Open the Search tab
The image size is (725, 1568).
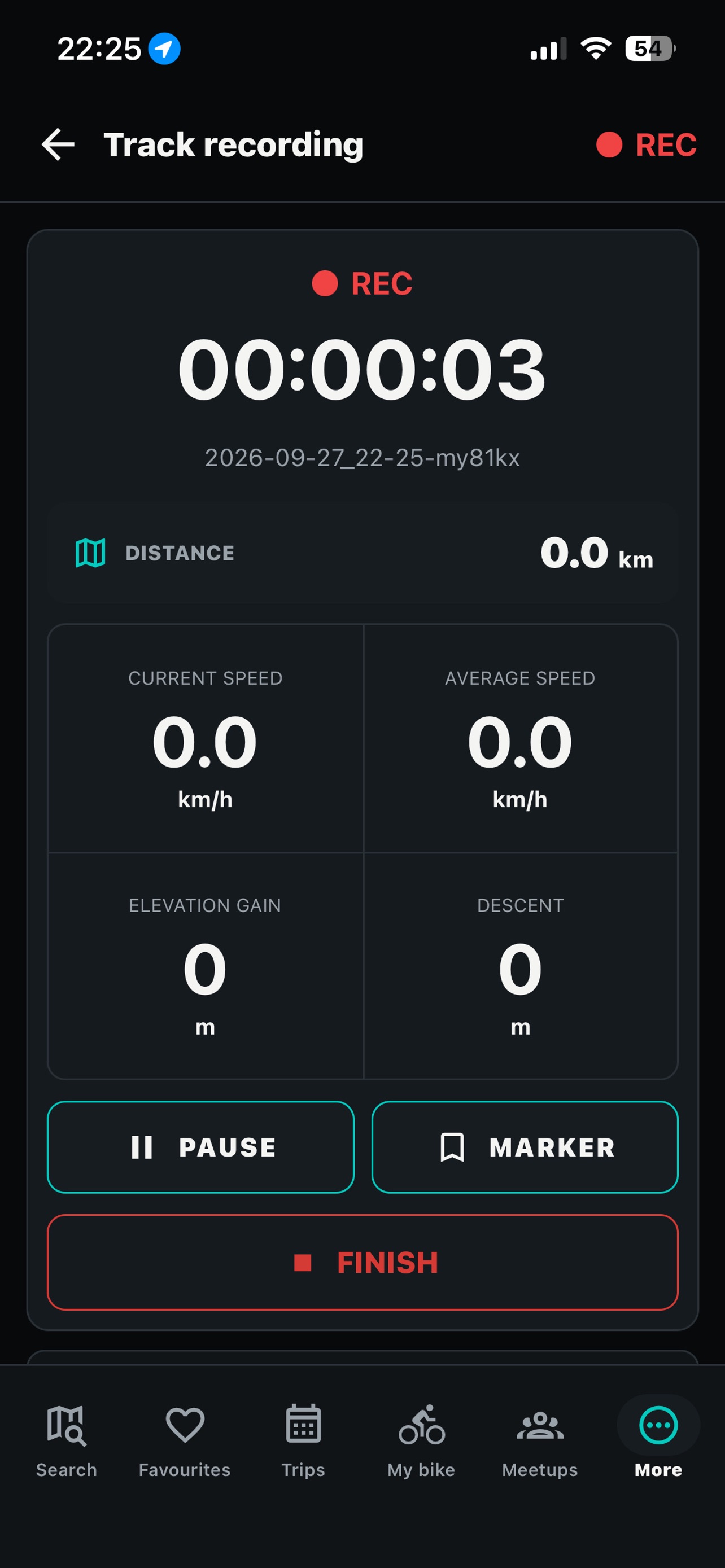(x=67, y=1442)
